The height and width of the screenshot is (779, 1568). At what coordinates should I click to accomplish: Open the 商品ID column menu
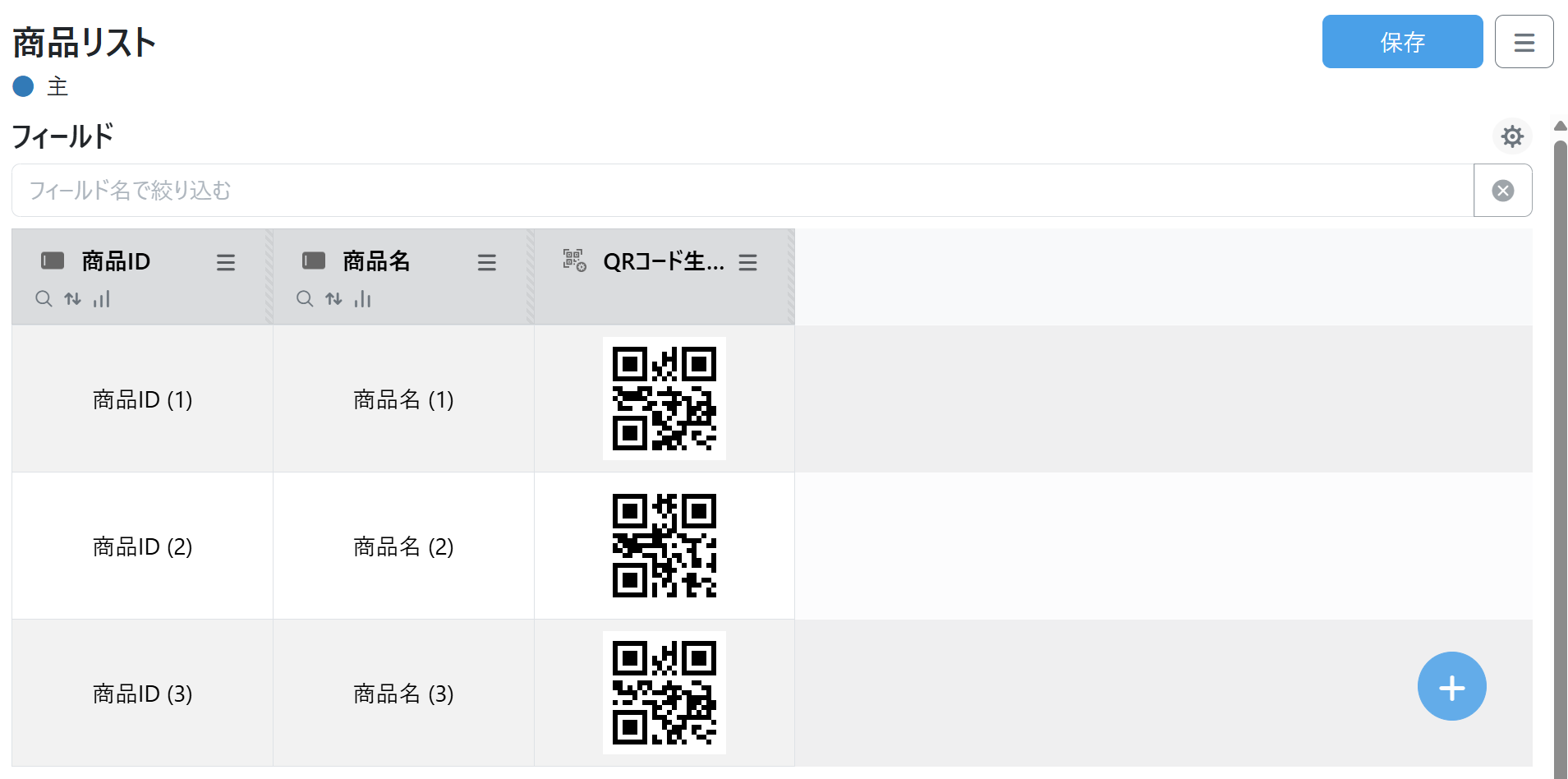point(226,262)
